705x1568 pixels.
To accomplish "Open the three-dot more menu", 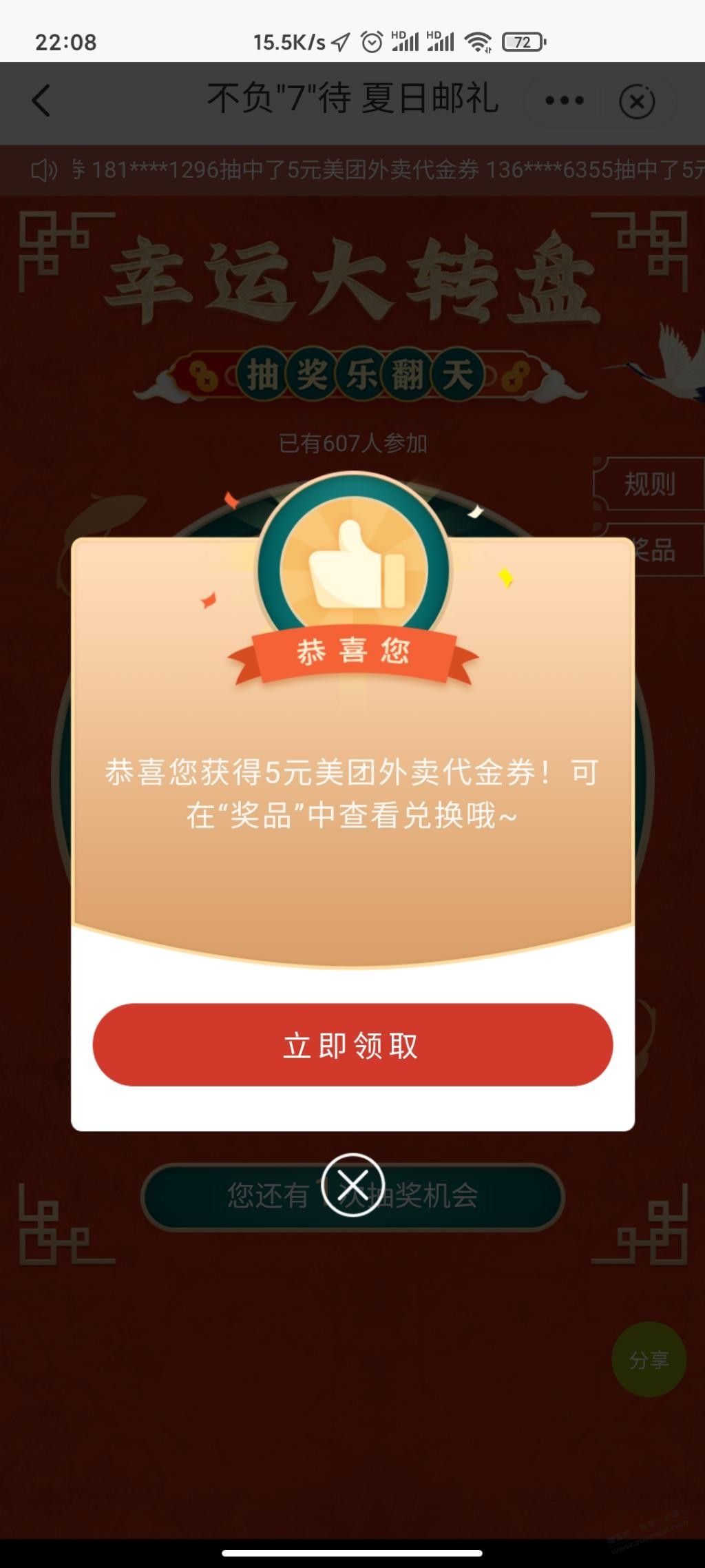I will pos(564,101).
